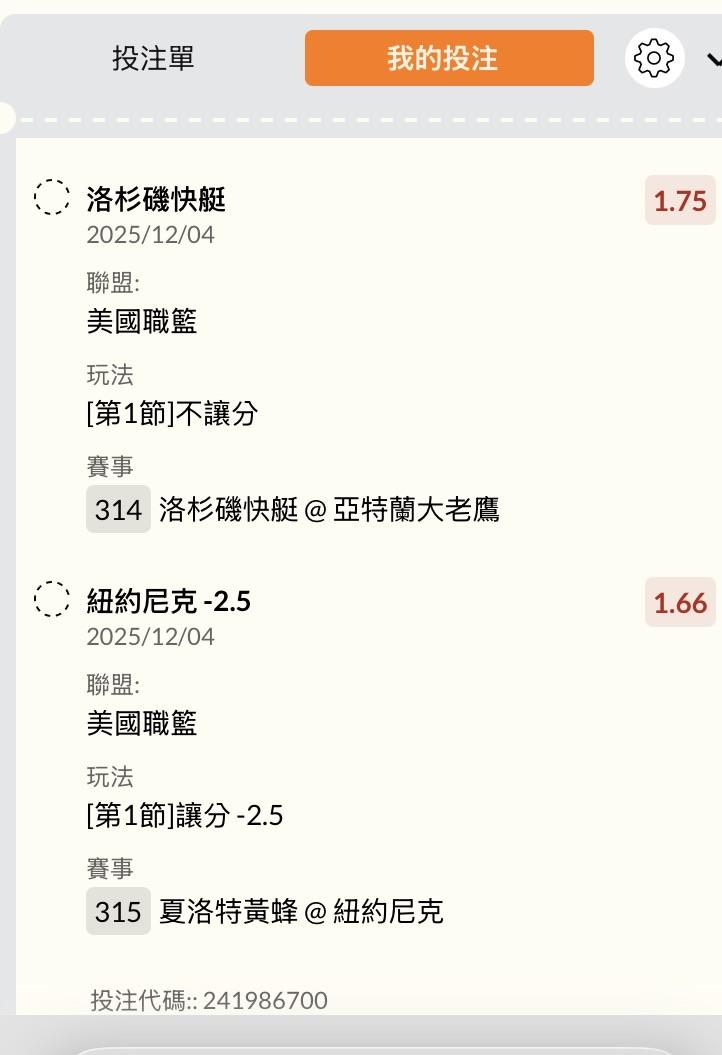Switch to the 投注單 tab
This screenshot has width=722, height=1055.
[153, 58]
